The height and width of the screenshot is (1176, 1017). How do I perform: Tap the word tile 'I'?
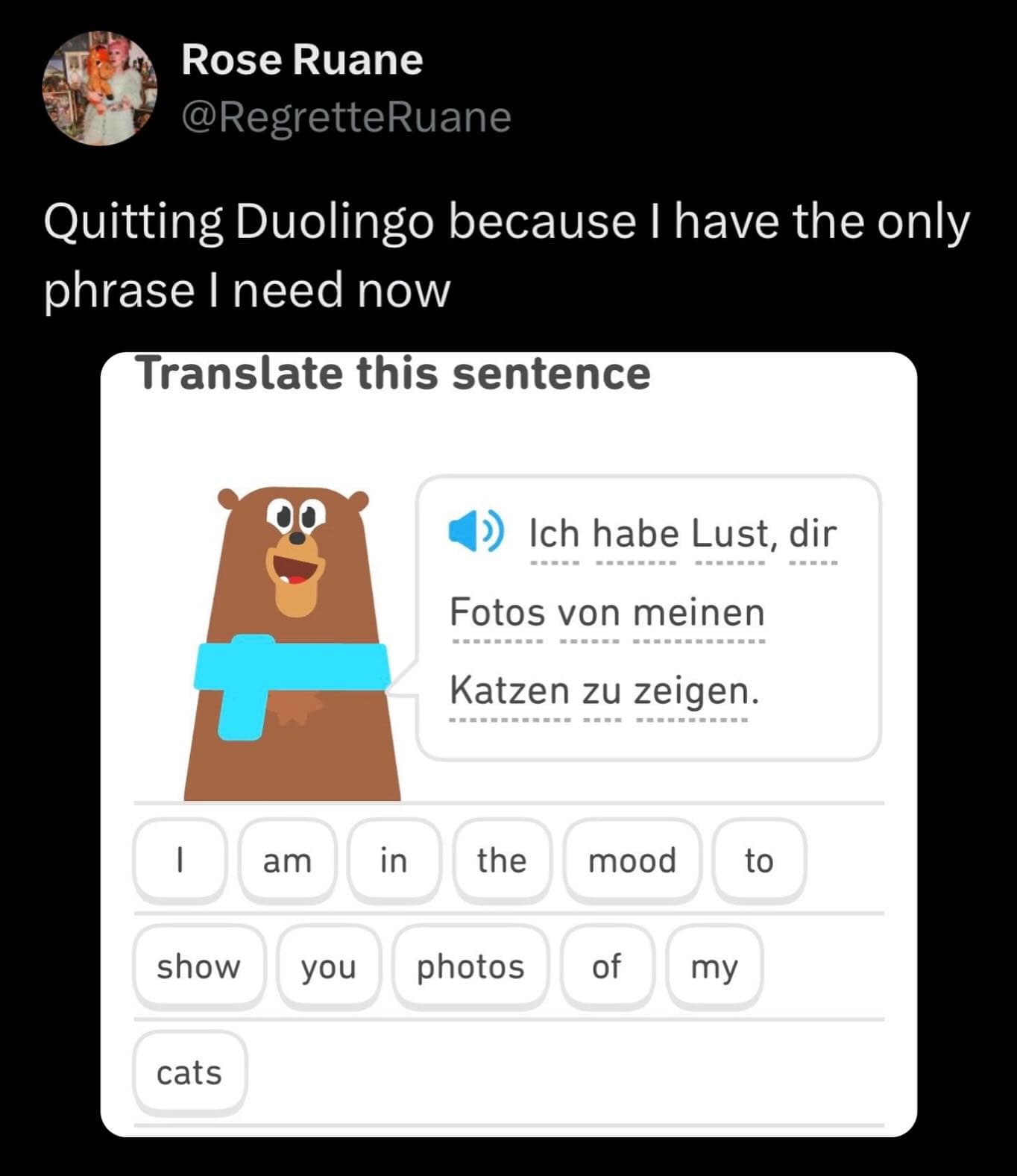click(179, 861)
